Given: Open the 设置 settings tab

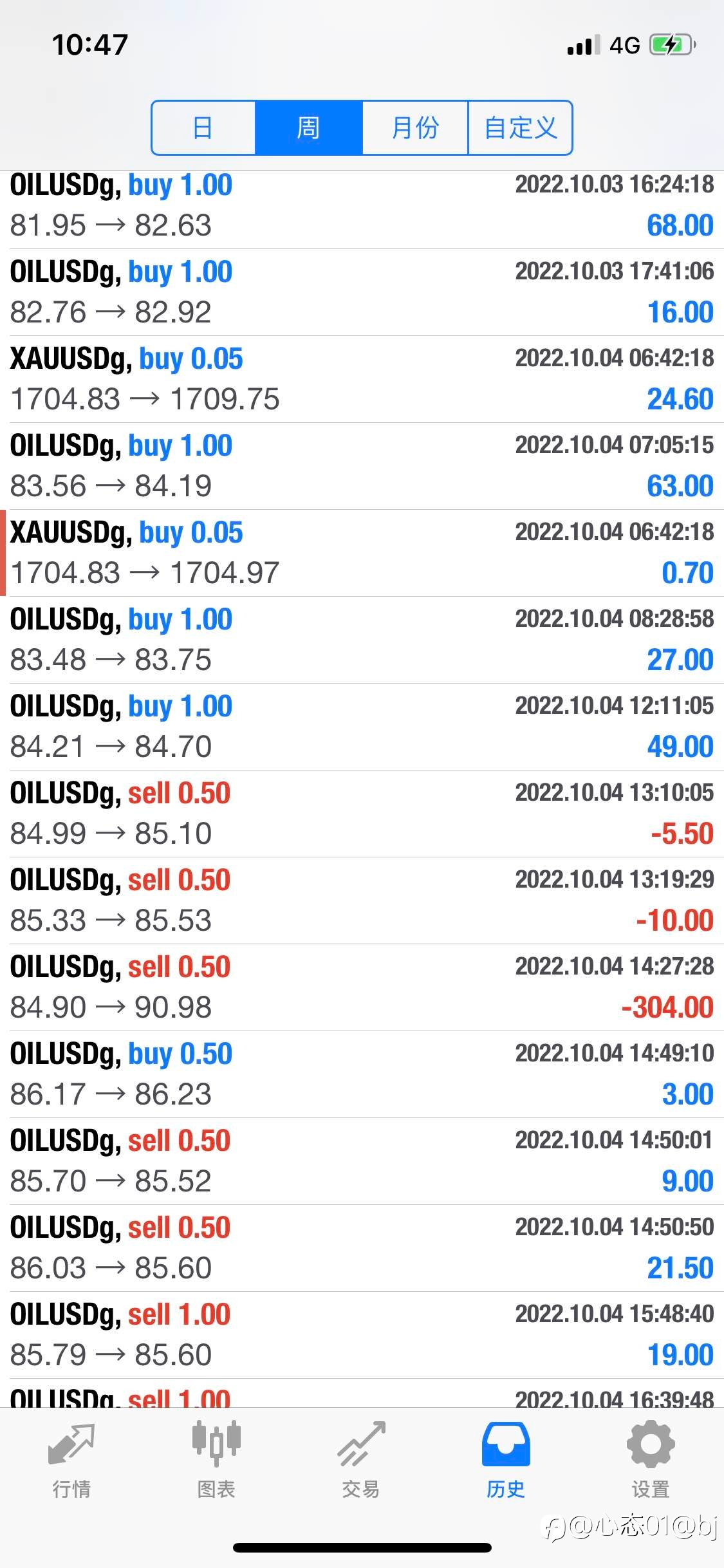Looking at the screenshot, I should coord(651,1460).
